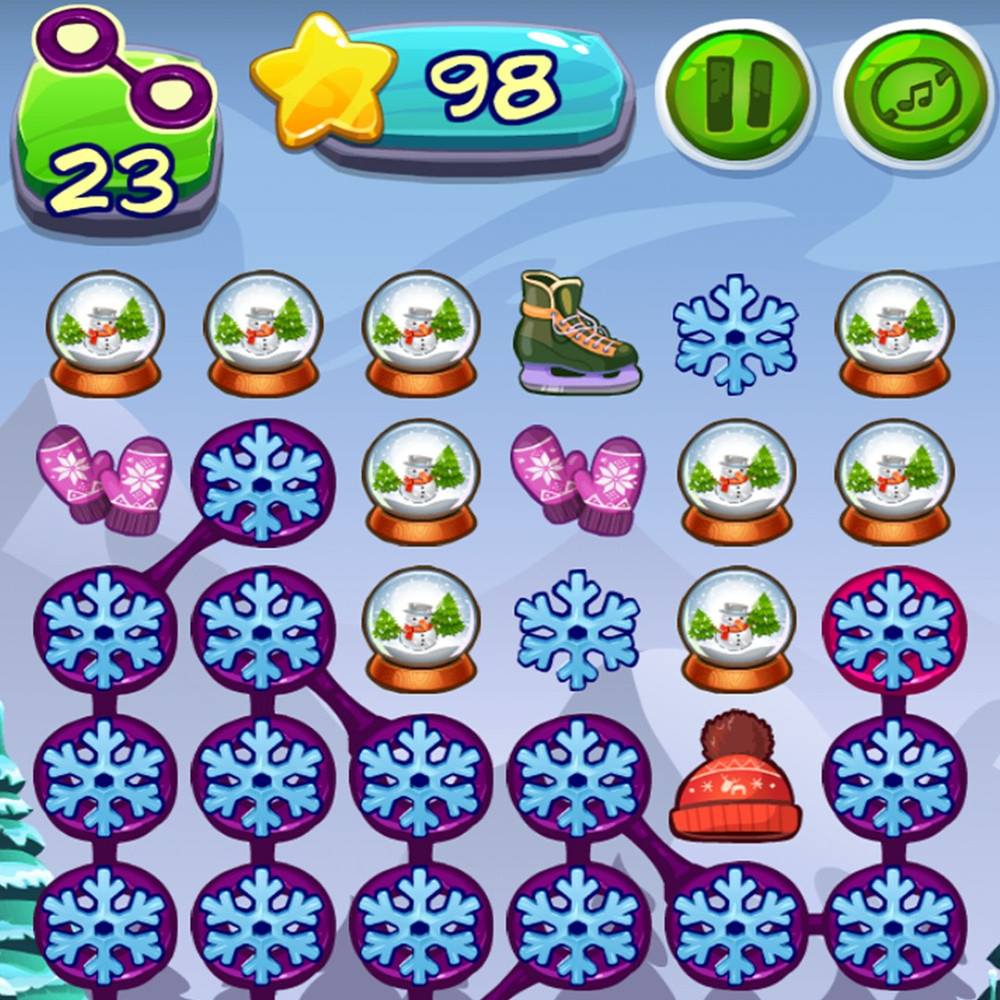Select the unlinked snowflake next to the ice skate
Image resolution: width=1000 pixels, height=1000 pixels.
[x=735, y=333]
